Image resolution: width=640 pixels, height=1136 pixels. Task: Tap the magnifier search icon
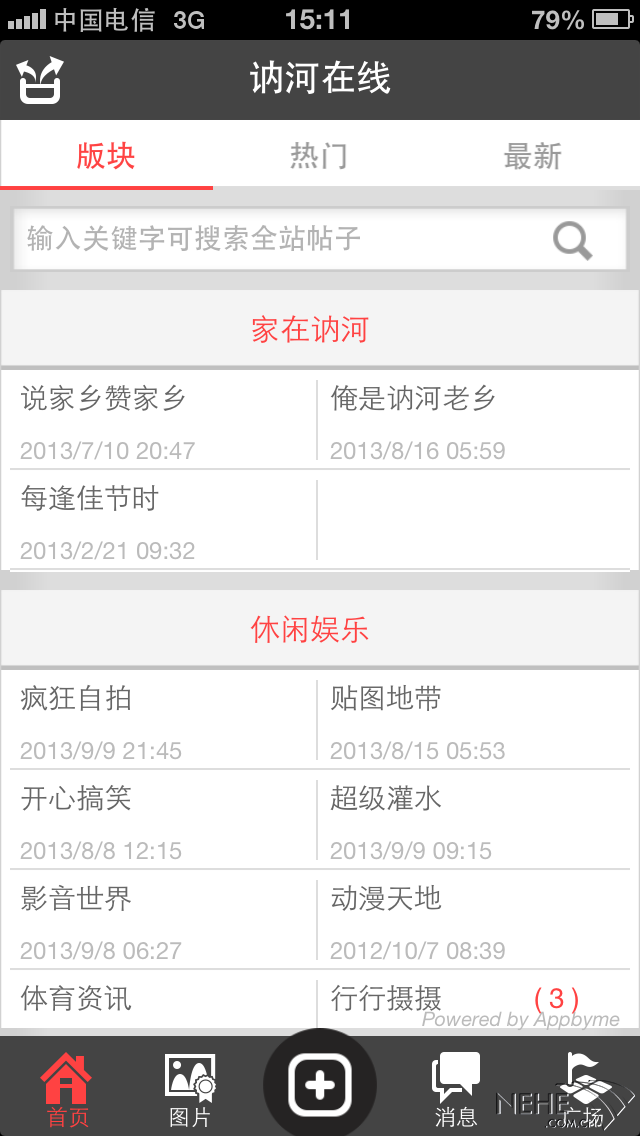572,240
